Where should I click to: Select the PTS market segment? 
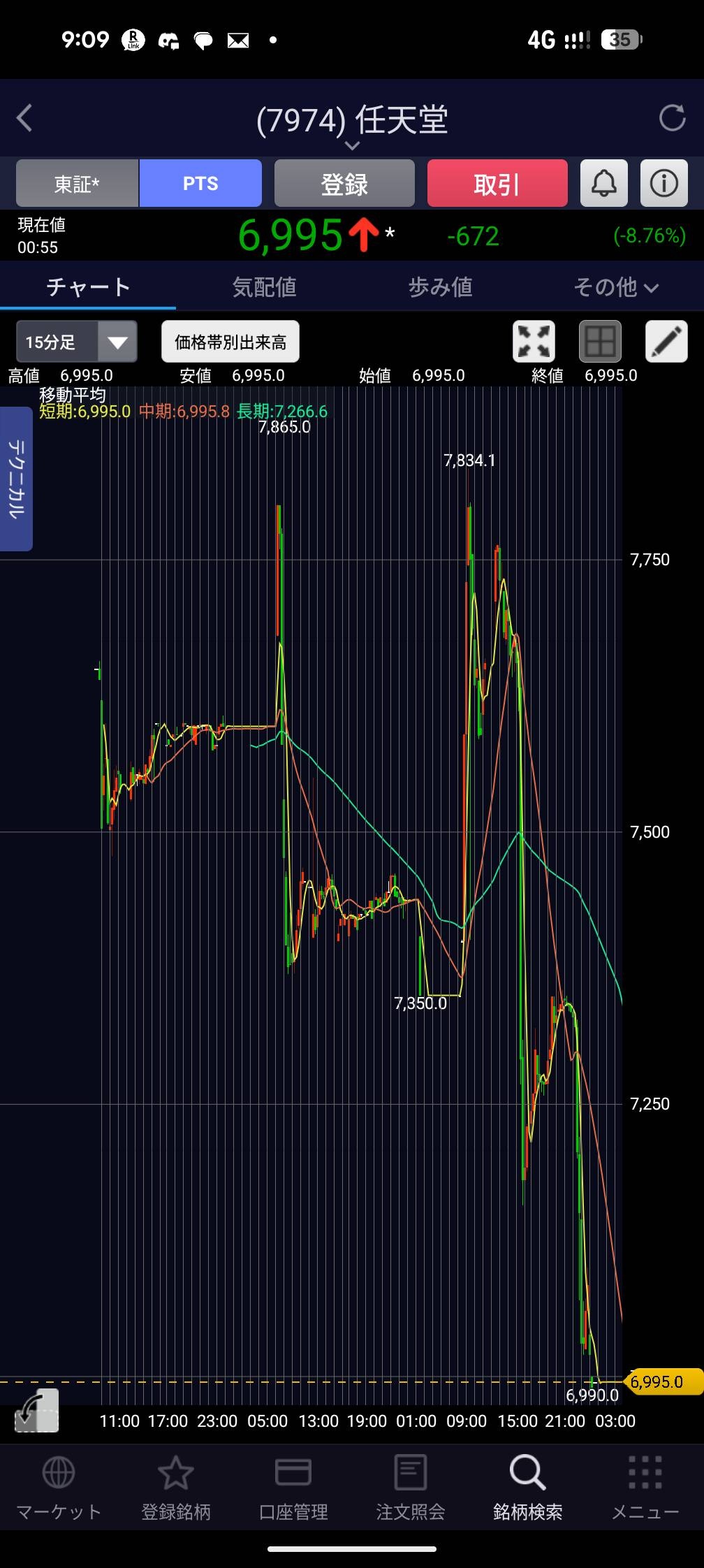200,184
